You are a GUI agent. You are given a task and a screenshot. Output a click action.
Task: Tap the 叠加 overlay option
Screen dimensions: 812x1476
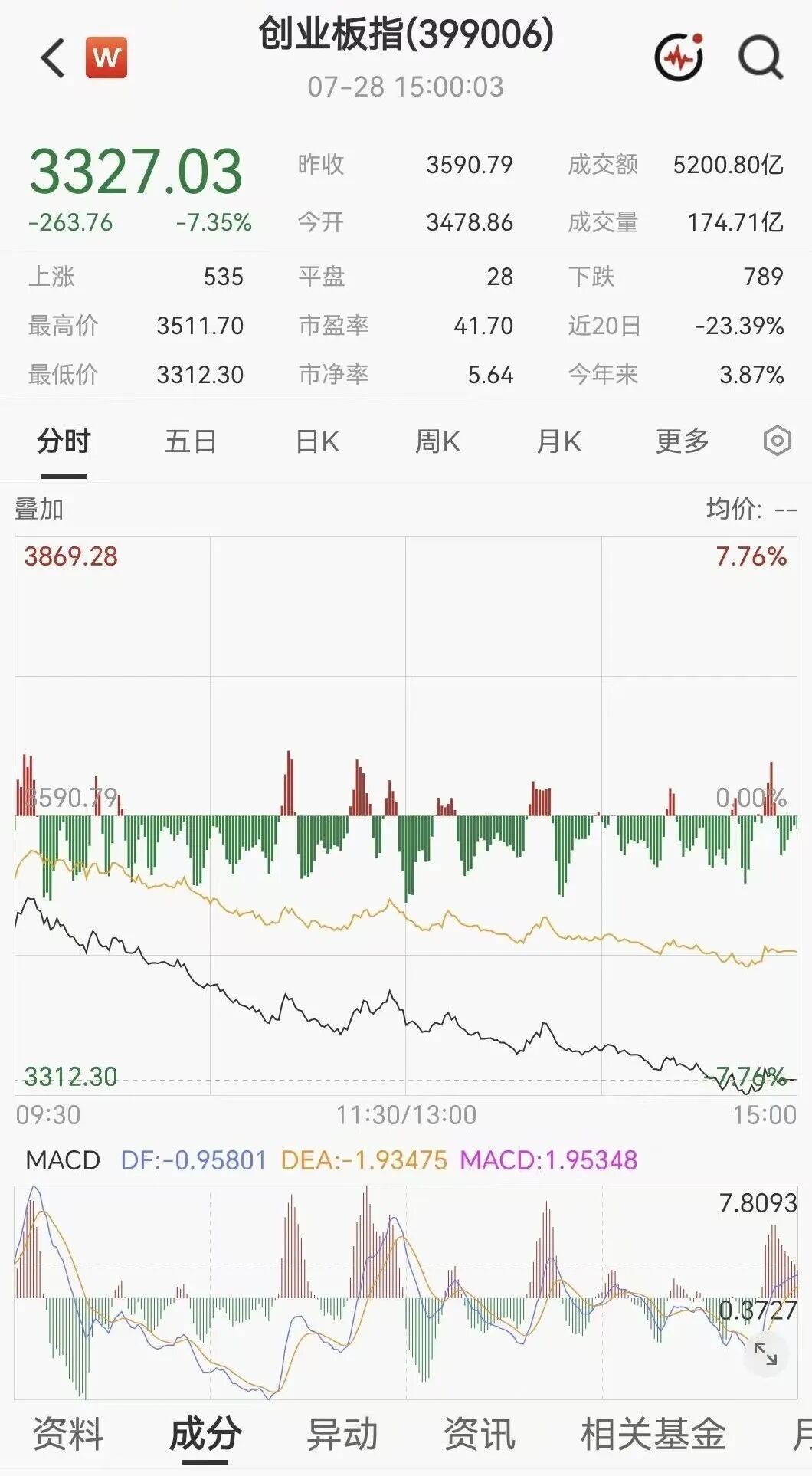pos(39,509)
